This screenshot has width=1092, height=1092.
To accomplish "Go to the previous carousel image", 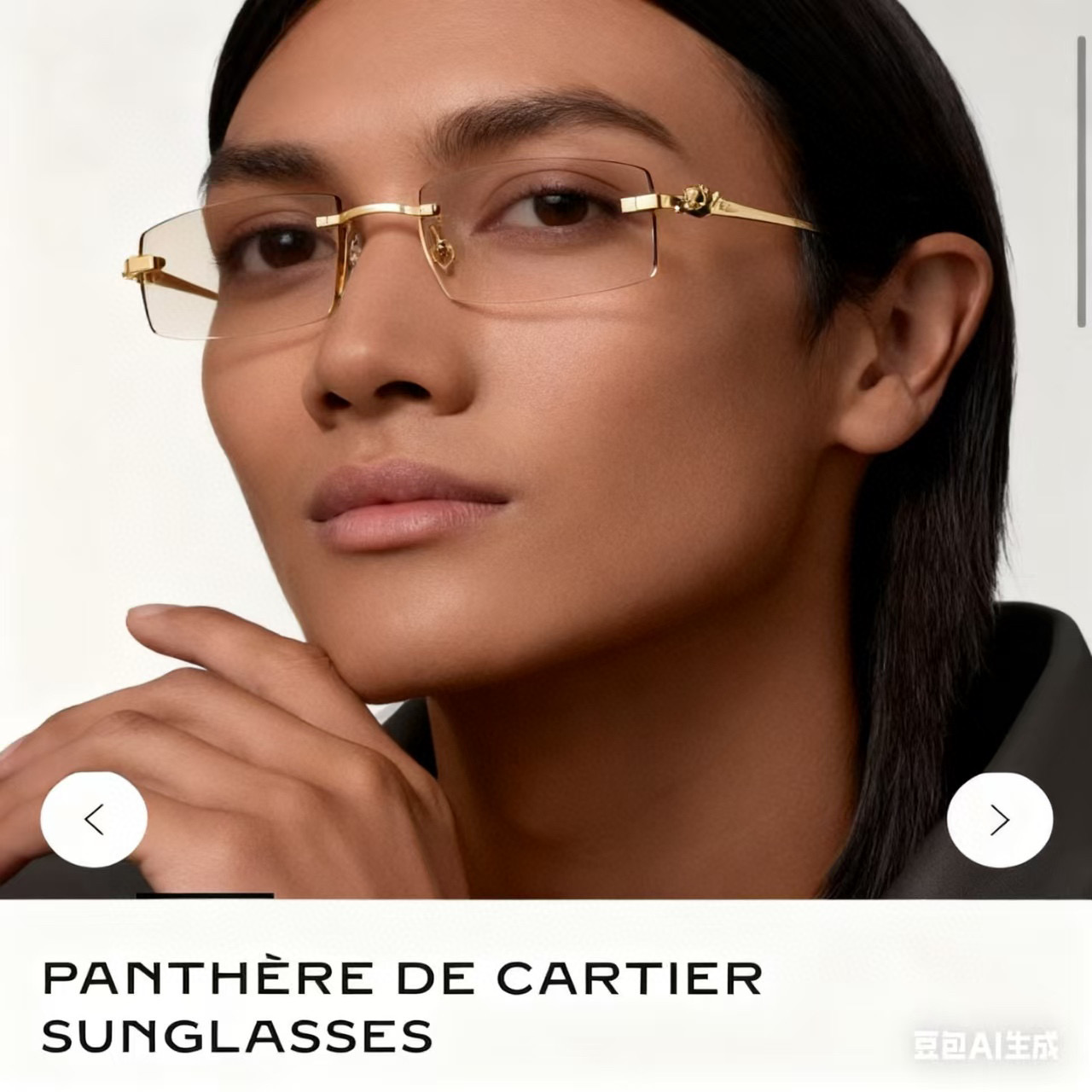I will coord(94,820).
